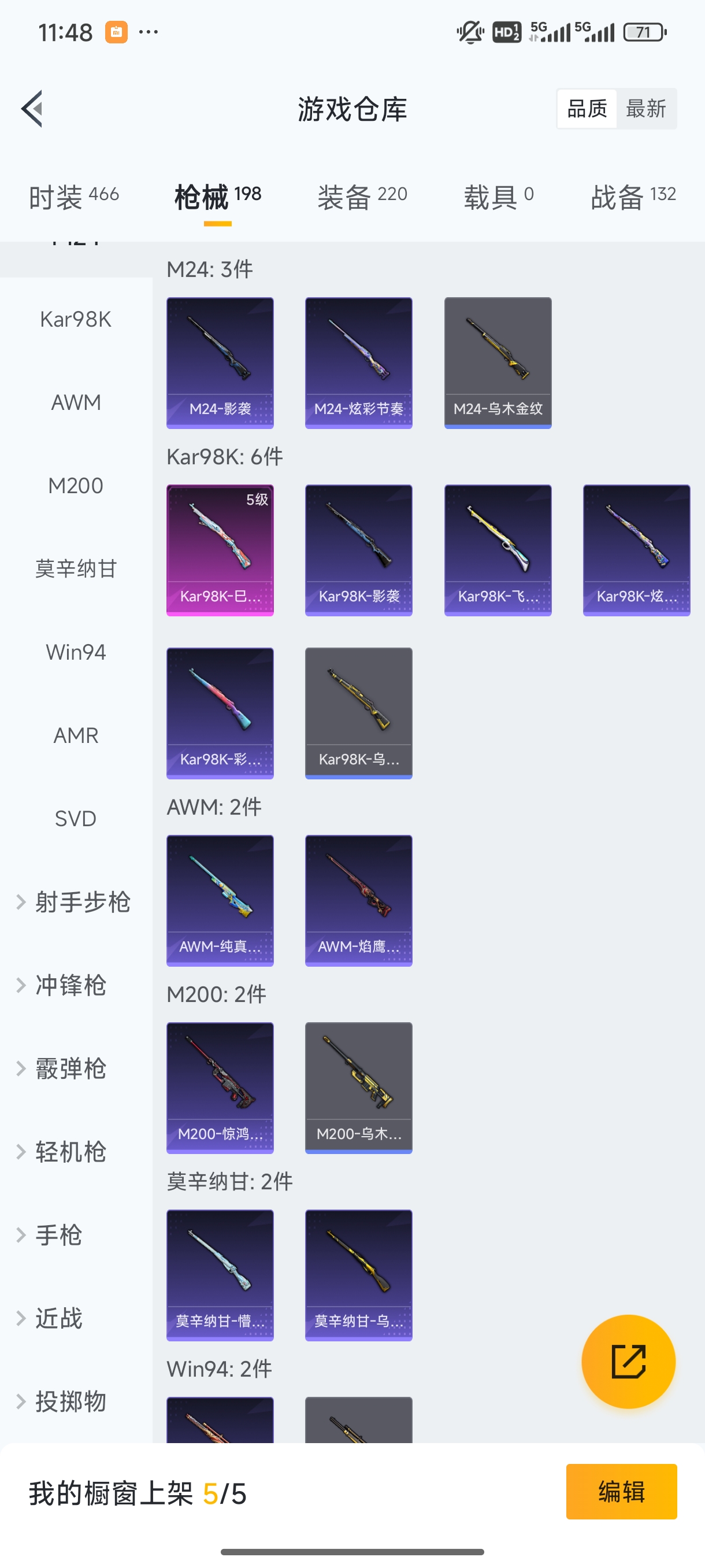Select AWM in the side list
This screenshot has width=705, height=1568.
(76, 402)
